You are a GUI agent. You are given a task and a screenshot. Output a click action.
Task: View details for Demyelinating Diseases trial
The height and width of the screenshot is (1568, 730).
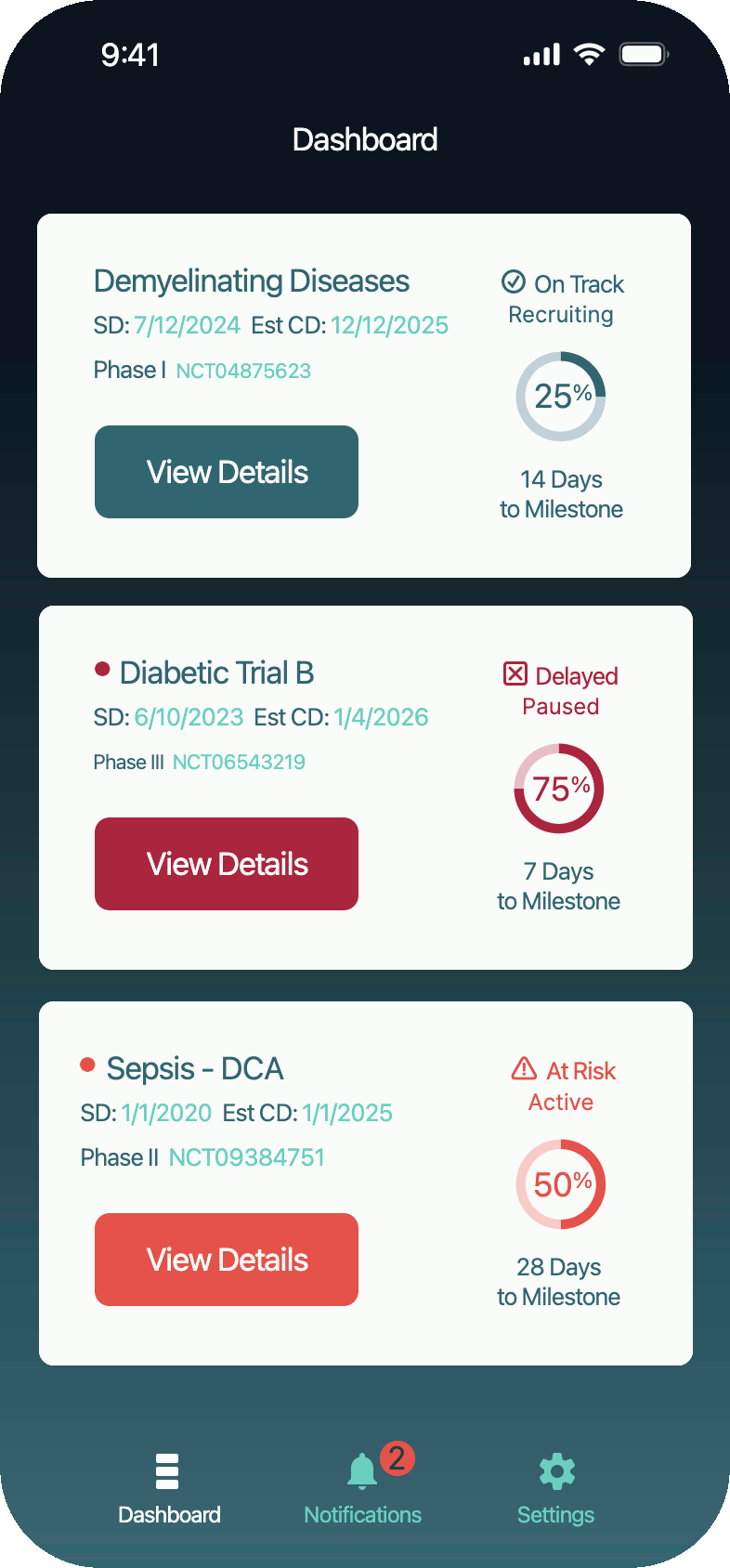(x=226, y=471)
